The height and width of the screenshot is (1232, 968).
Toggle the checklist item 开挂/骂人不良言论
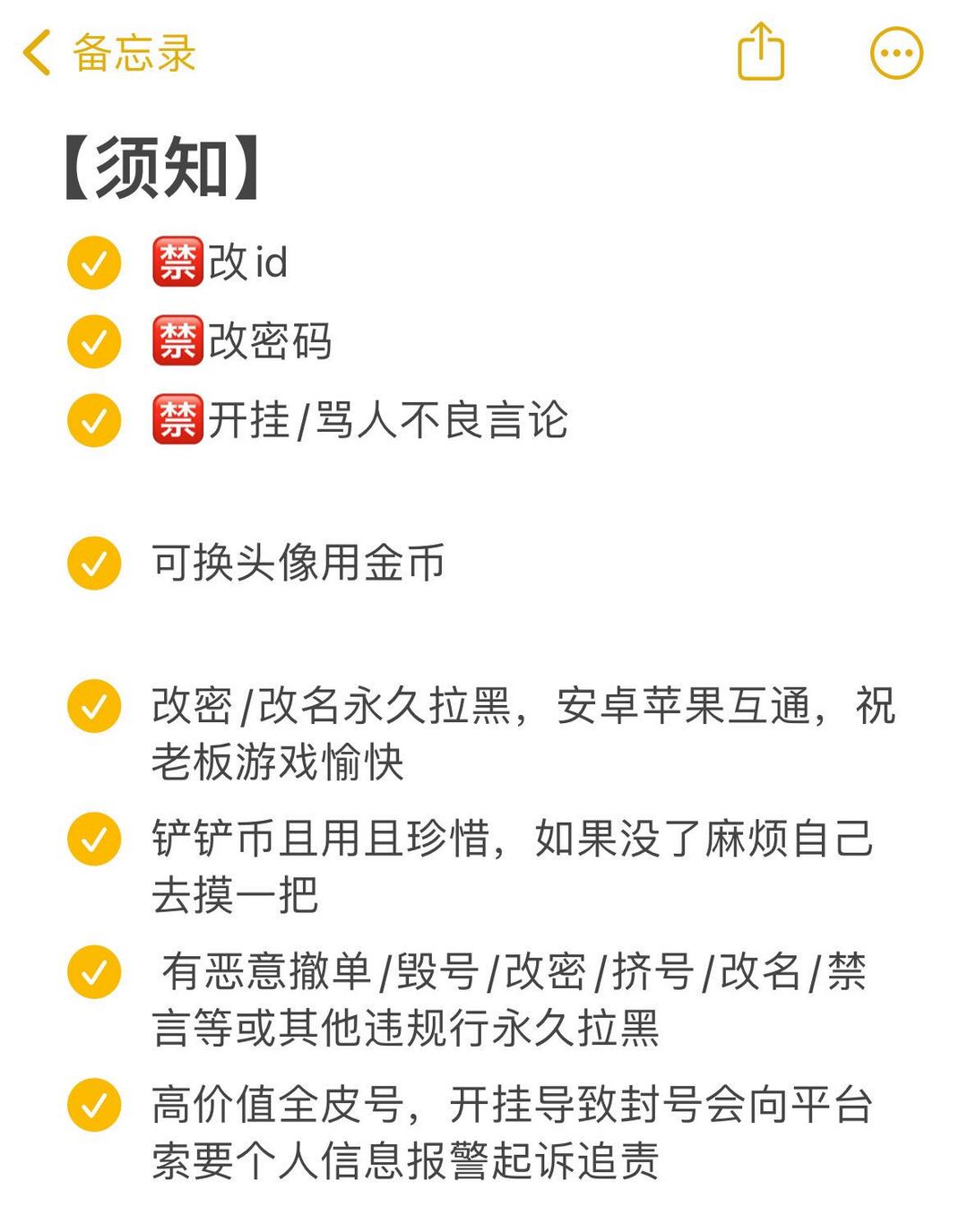click(92, 418)
